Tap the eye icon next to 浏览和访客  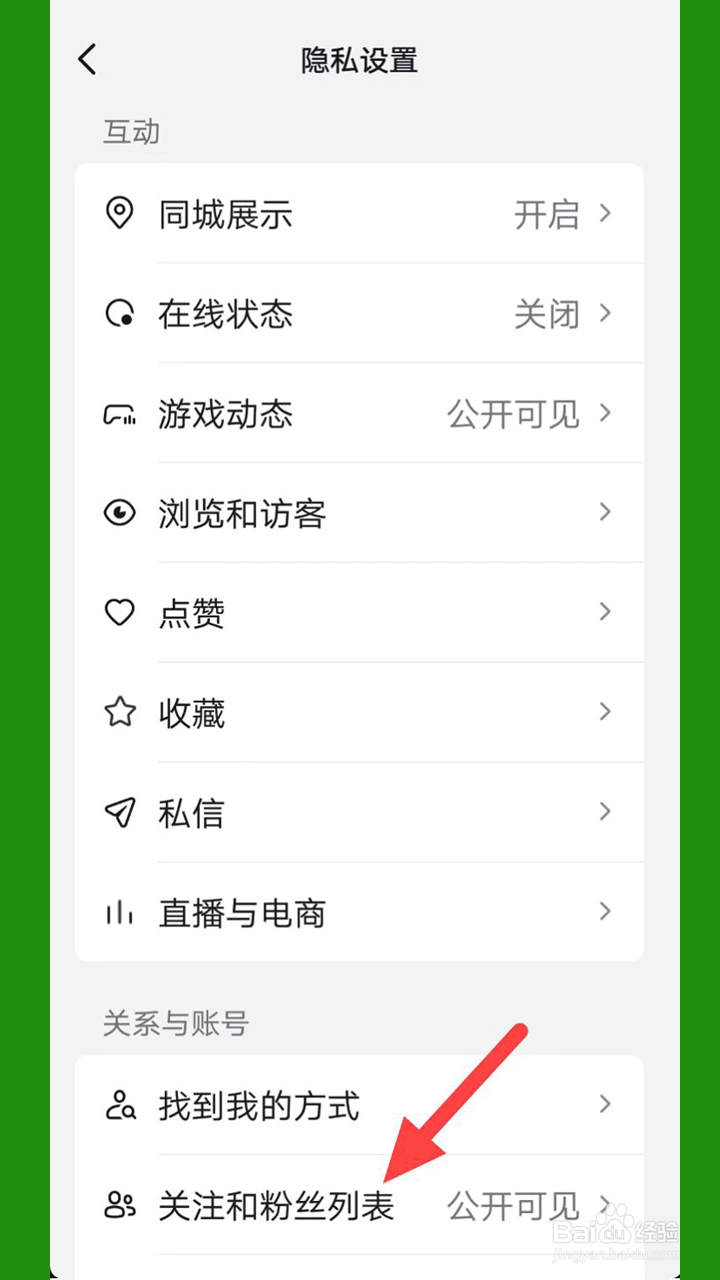tap(120, 513)
